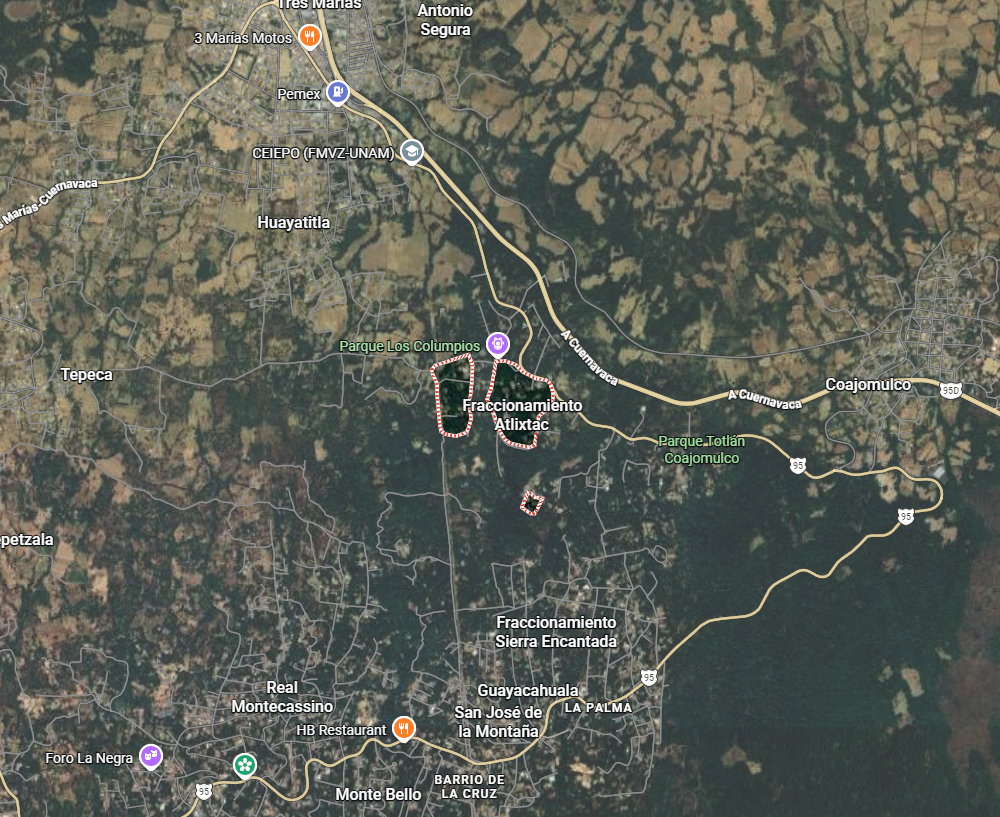This screenshot has height=817, width=1000.
Task: Open the Parque Los Columpios marker
Action: pos(498,345)
